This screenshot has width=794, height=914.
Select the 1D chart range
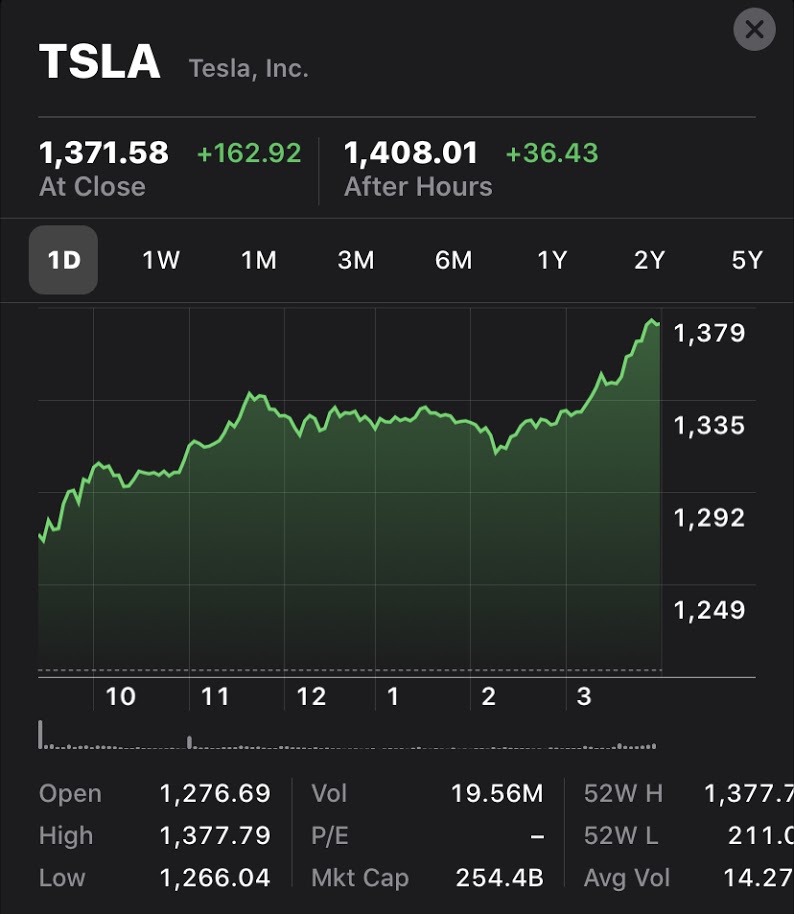click(63, 260)
